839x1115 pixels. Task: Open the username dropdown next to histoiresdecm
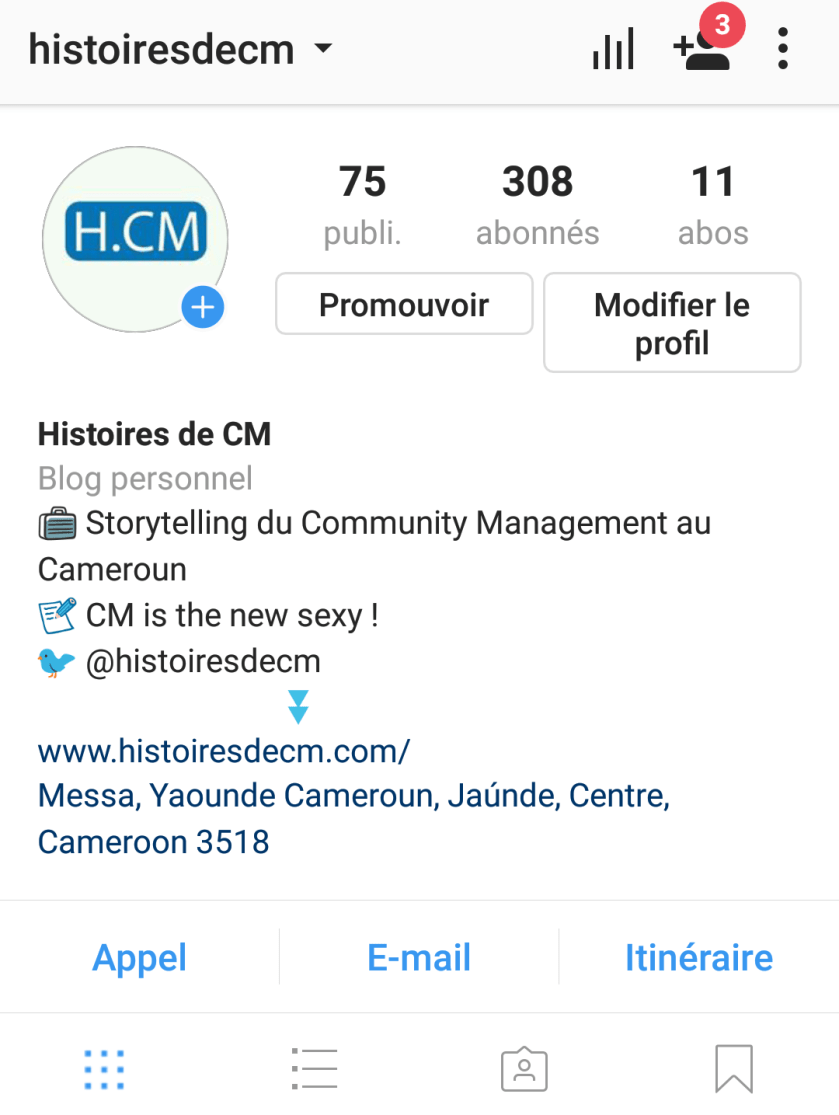click(x=322, y=47)
